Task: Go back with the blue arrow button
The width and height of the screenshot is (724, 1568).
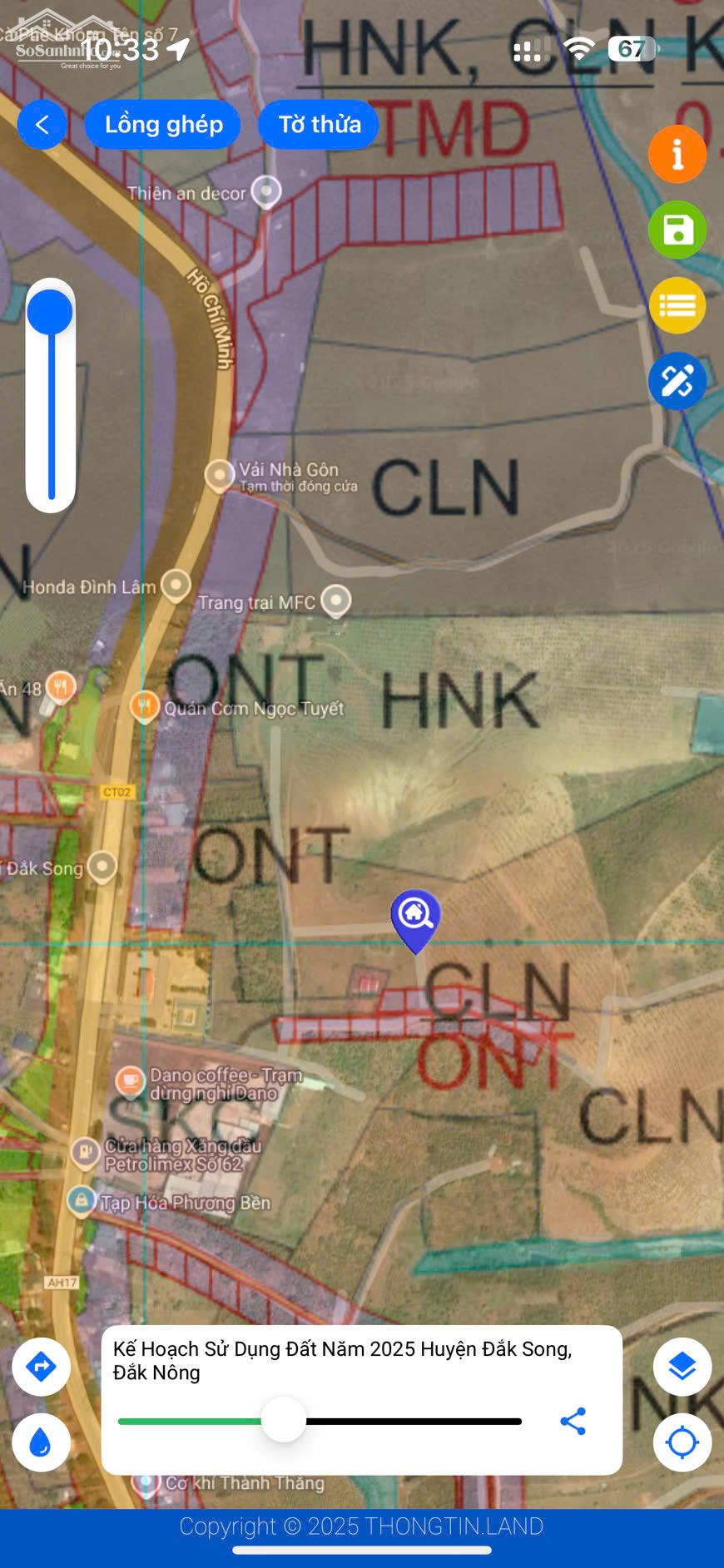Action: 42,125
